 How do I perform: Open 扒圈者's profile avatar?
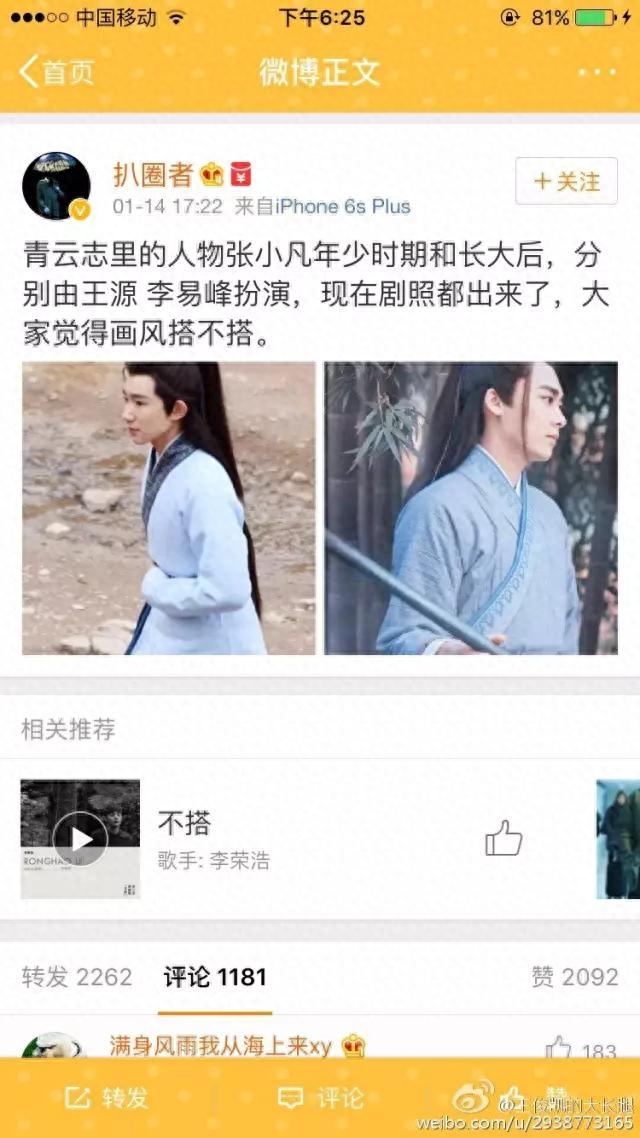(x=57, y=187)
